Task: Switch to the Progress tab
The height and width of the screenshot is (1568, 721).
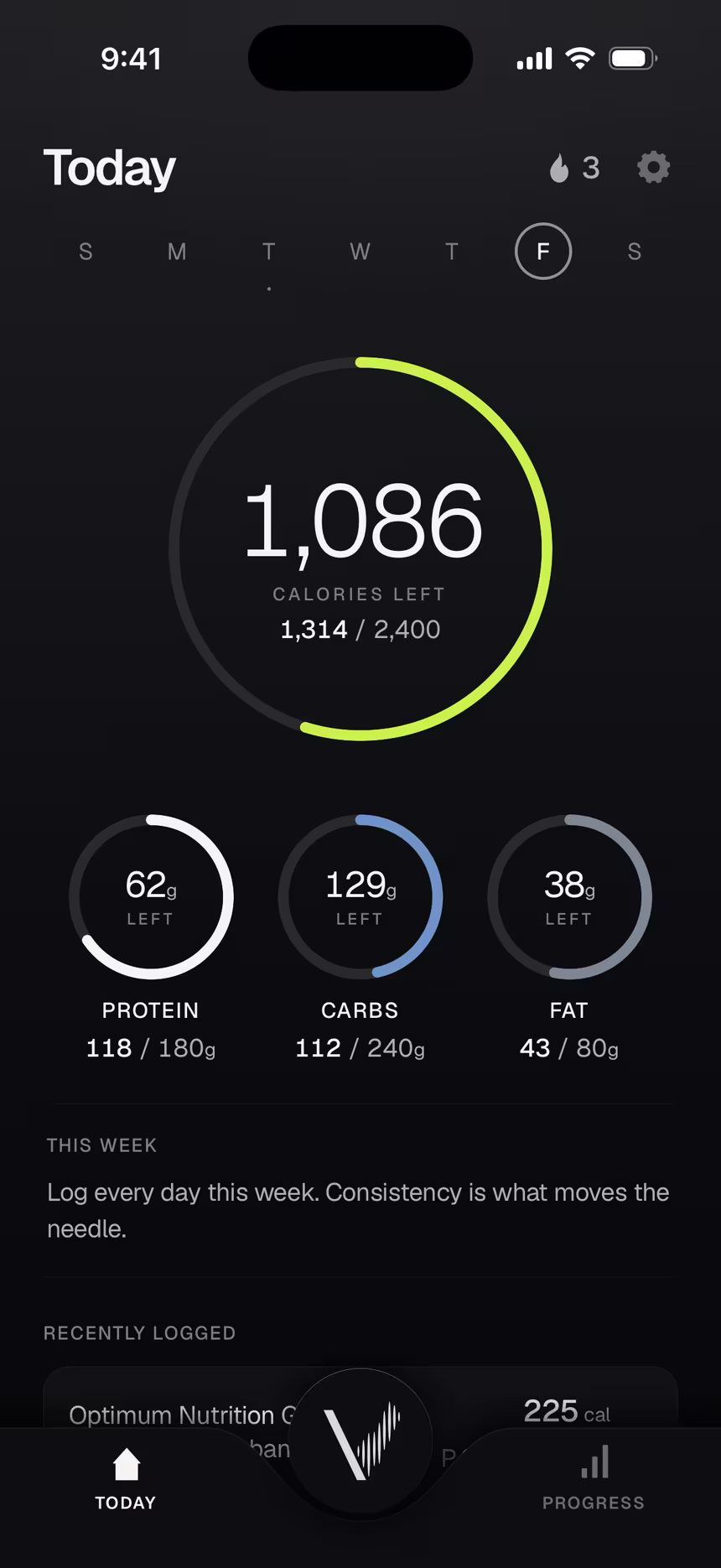Action: [594, 1479]
